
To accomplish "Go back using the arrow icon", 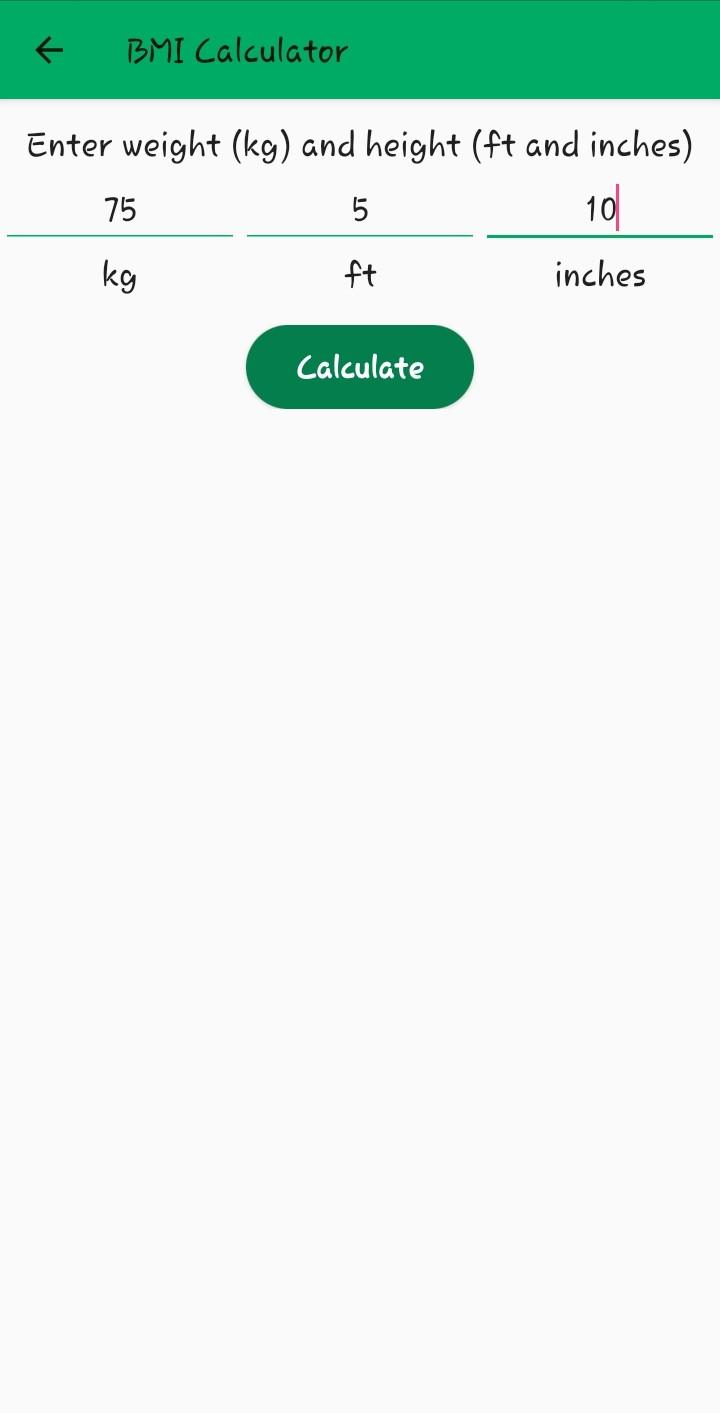I will pos(48,50).
